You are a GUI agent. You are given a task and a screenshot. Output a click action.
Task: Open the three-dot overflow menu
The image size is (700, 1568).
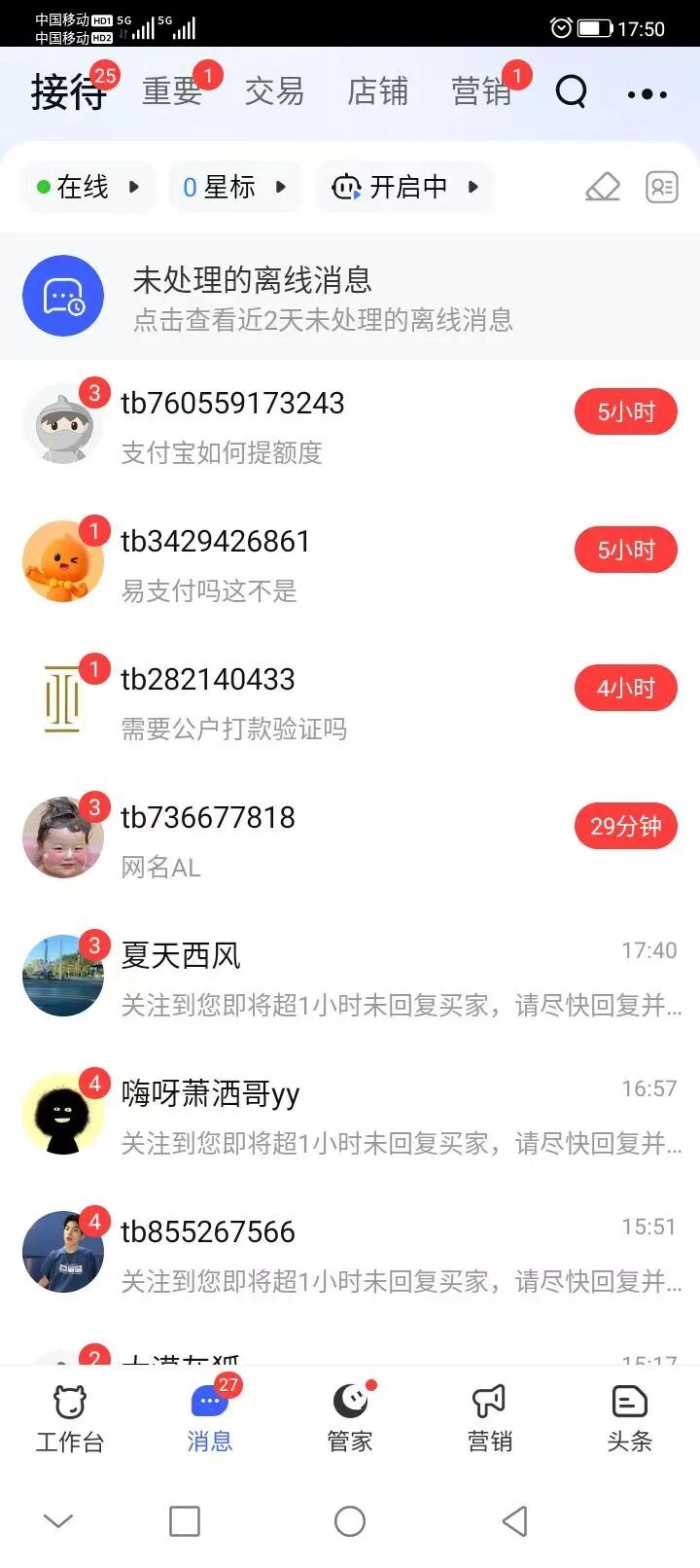click(647, 94)
